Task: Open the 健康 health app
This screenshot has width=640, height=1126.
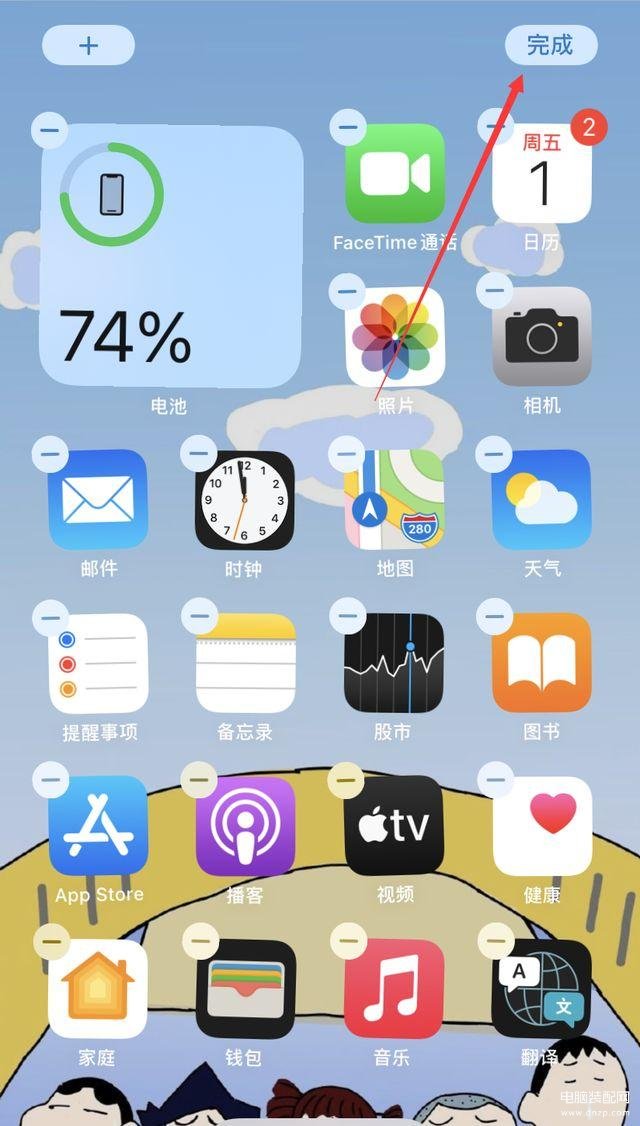Action: pyautogui.click(x=541, y=825)
